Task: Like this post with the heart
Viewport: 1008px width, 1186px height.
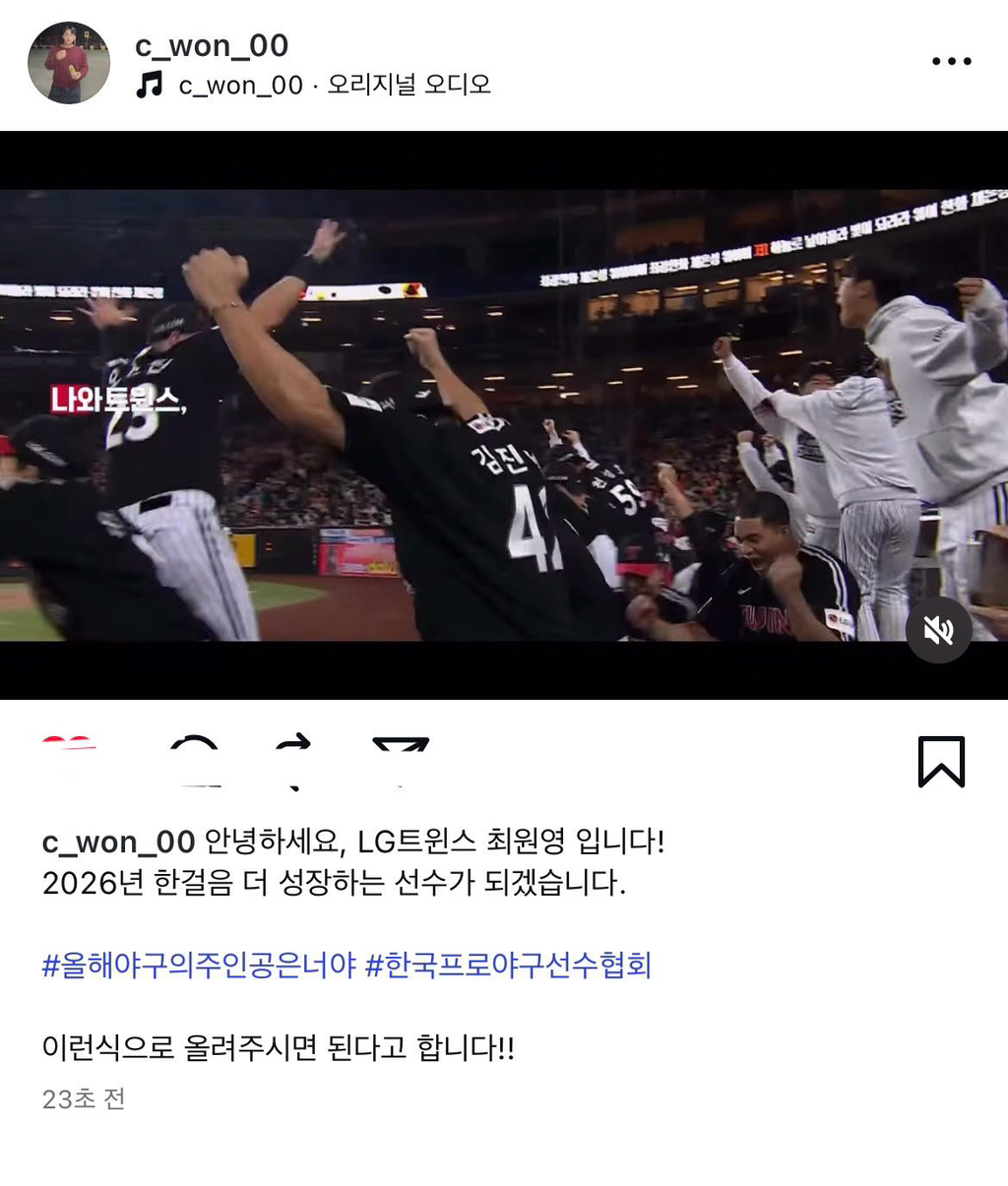Action: (x=69, y=758)
